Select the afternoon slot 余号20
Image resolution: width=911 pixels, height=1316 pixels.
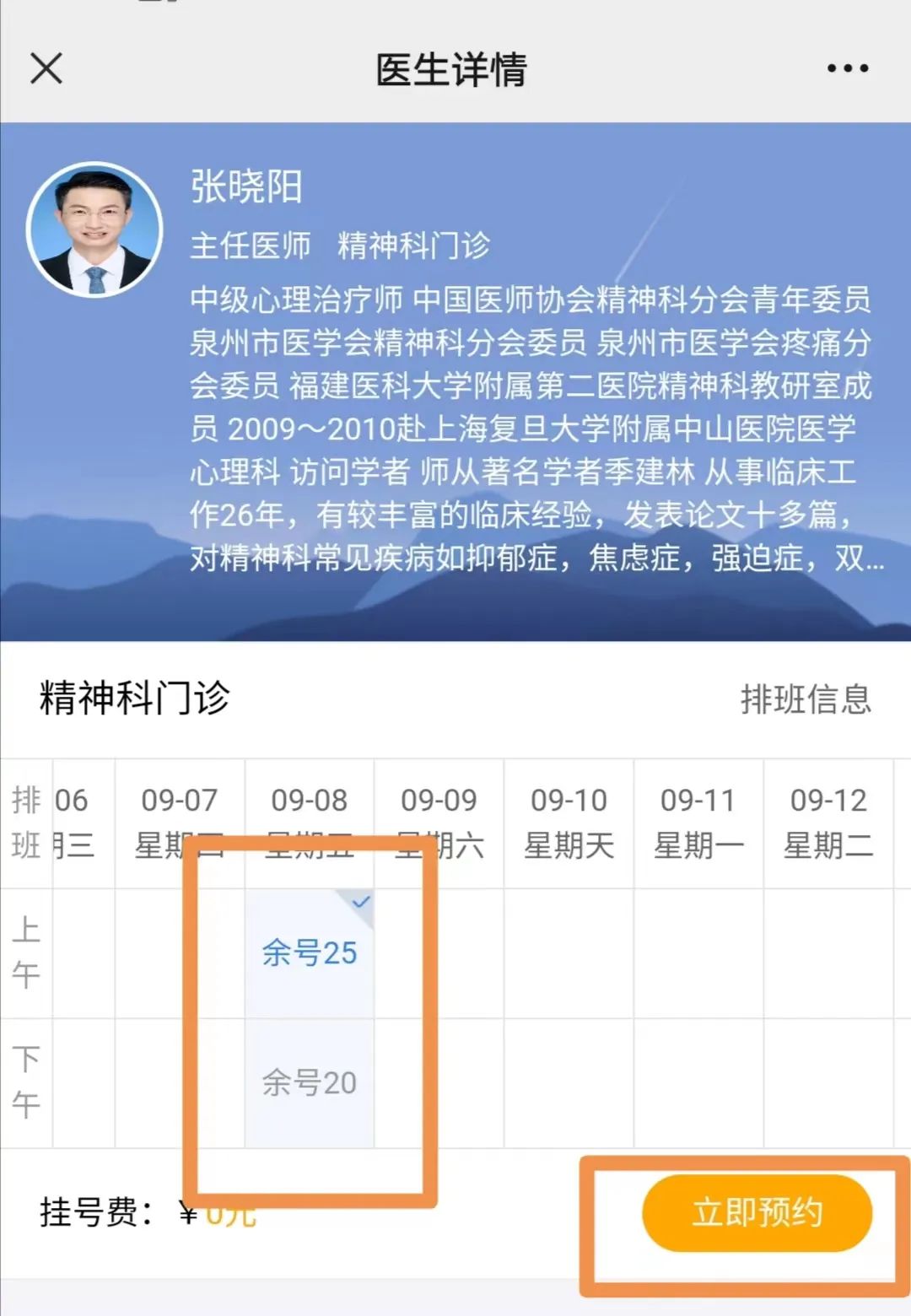coord(310,1082)
